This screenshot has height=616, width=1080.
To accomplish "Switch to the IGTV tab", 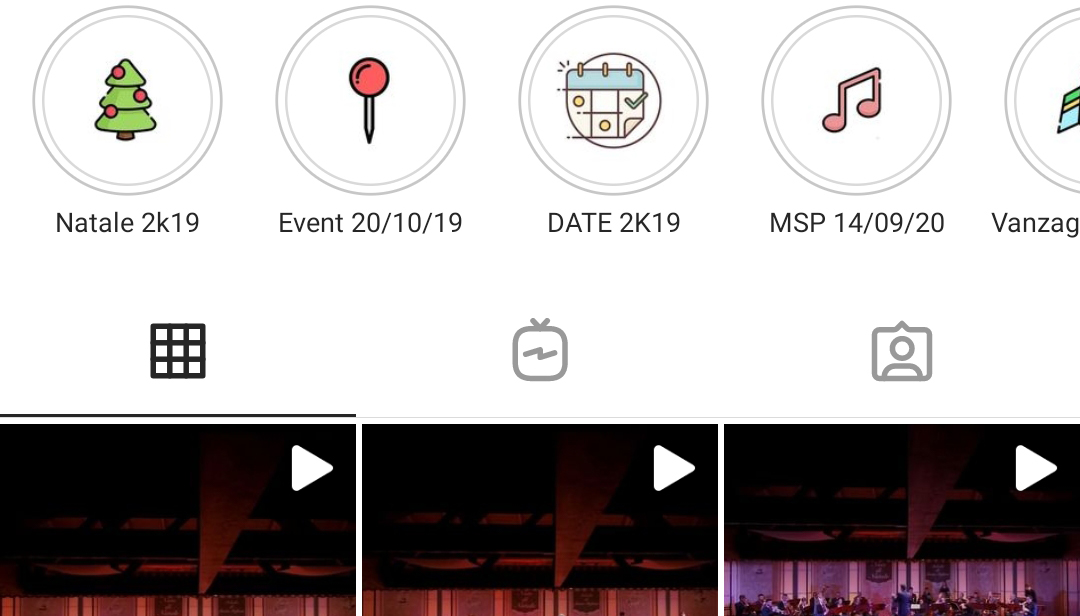I will pos(540,352).
